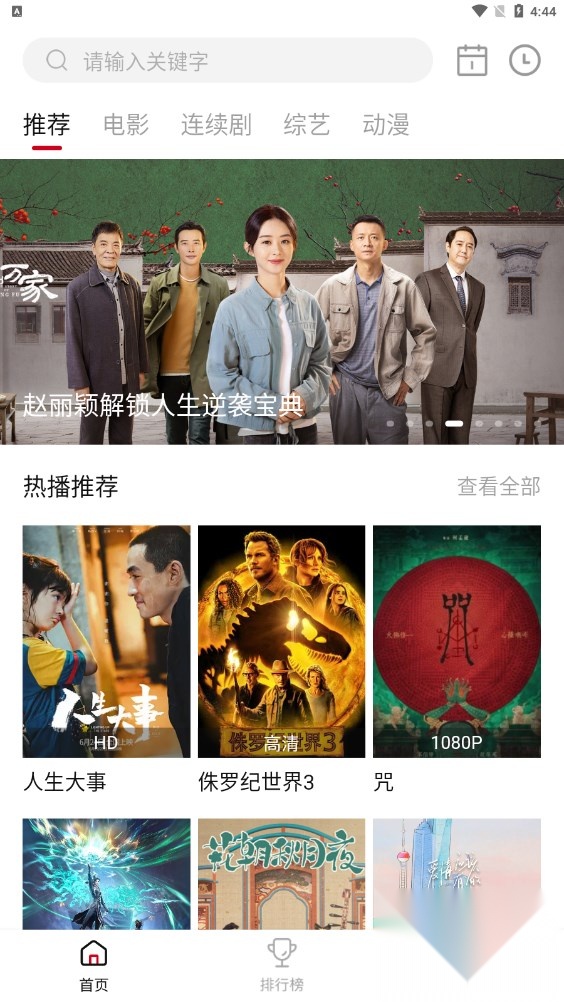This screenshot has height=1002, width=564.
Task: Switch to the 连续剧 tab
Action: click(x=216, y=125)
